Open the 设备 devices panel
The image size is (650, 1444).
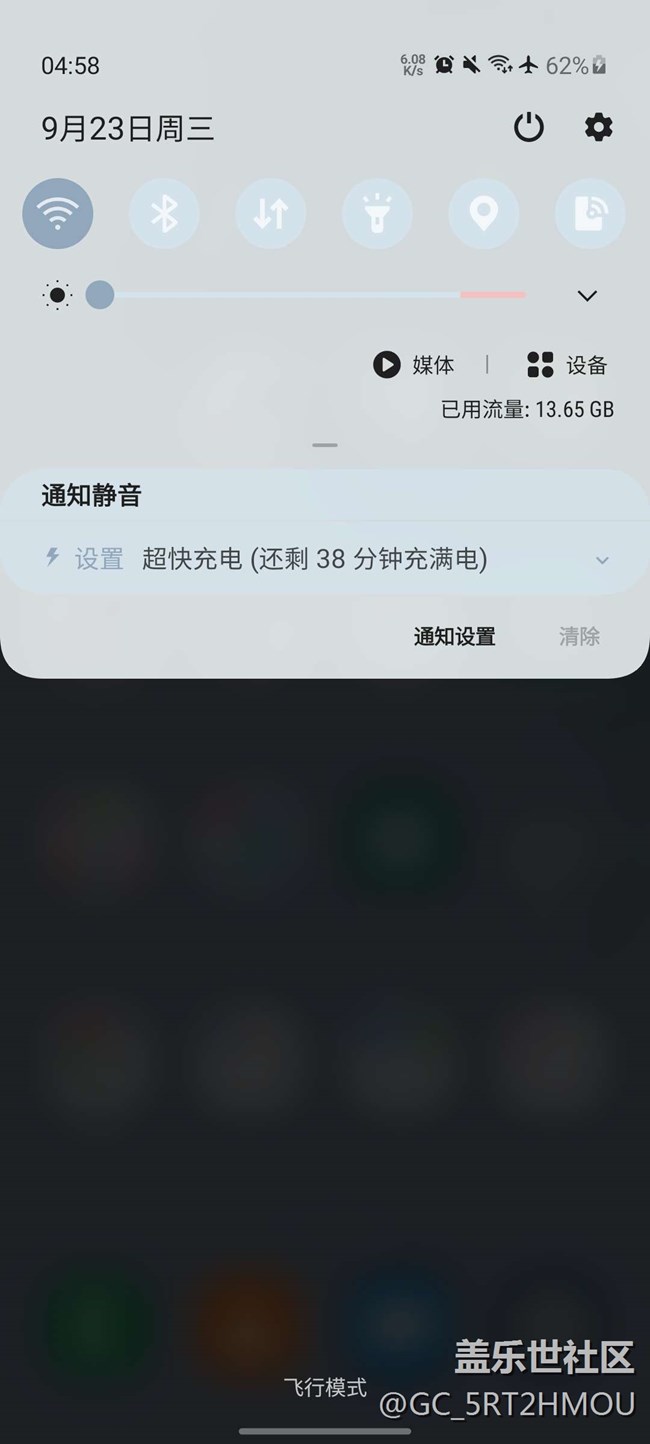567,365
